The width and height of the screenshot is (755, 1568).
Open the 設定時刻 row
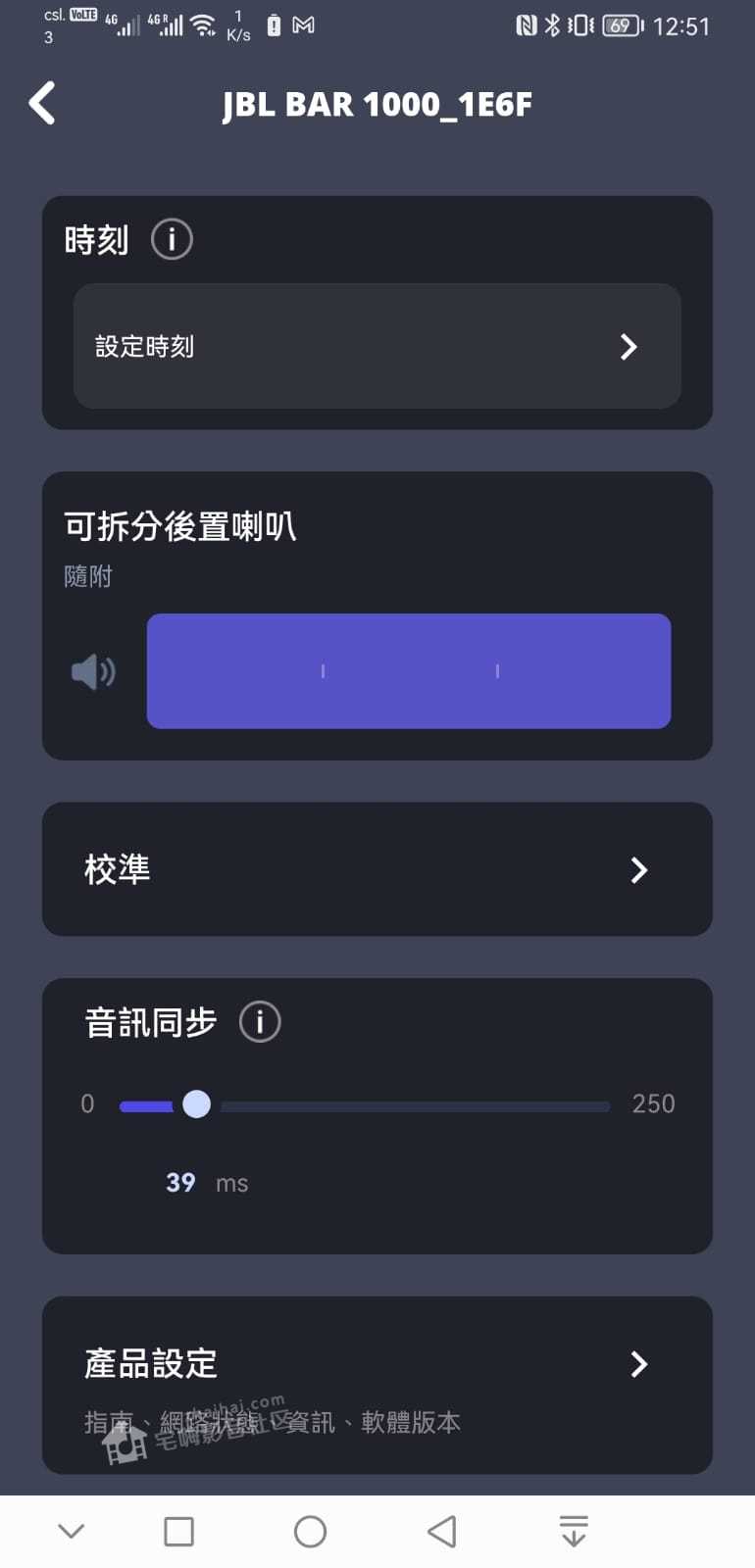377,346
